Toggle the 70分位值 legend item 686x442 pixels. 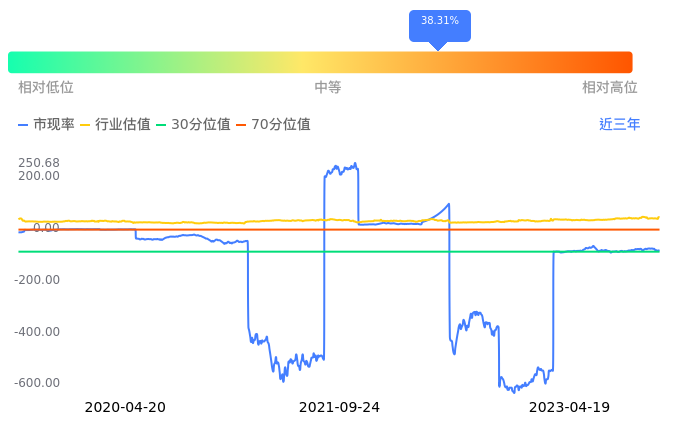point(273,124)
